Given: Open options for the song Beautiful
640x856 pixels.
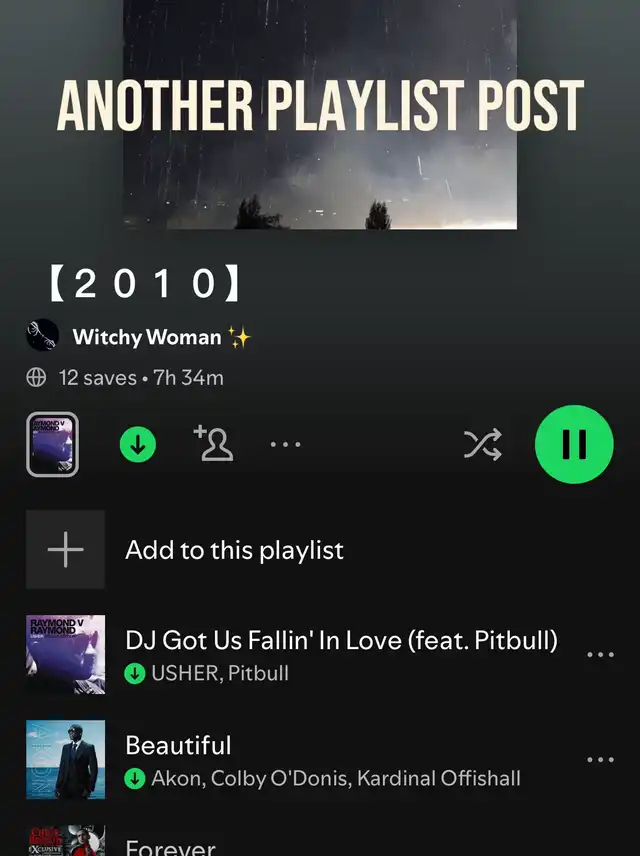Looking at the screenshot, I should pos(600,760).
